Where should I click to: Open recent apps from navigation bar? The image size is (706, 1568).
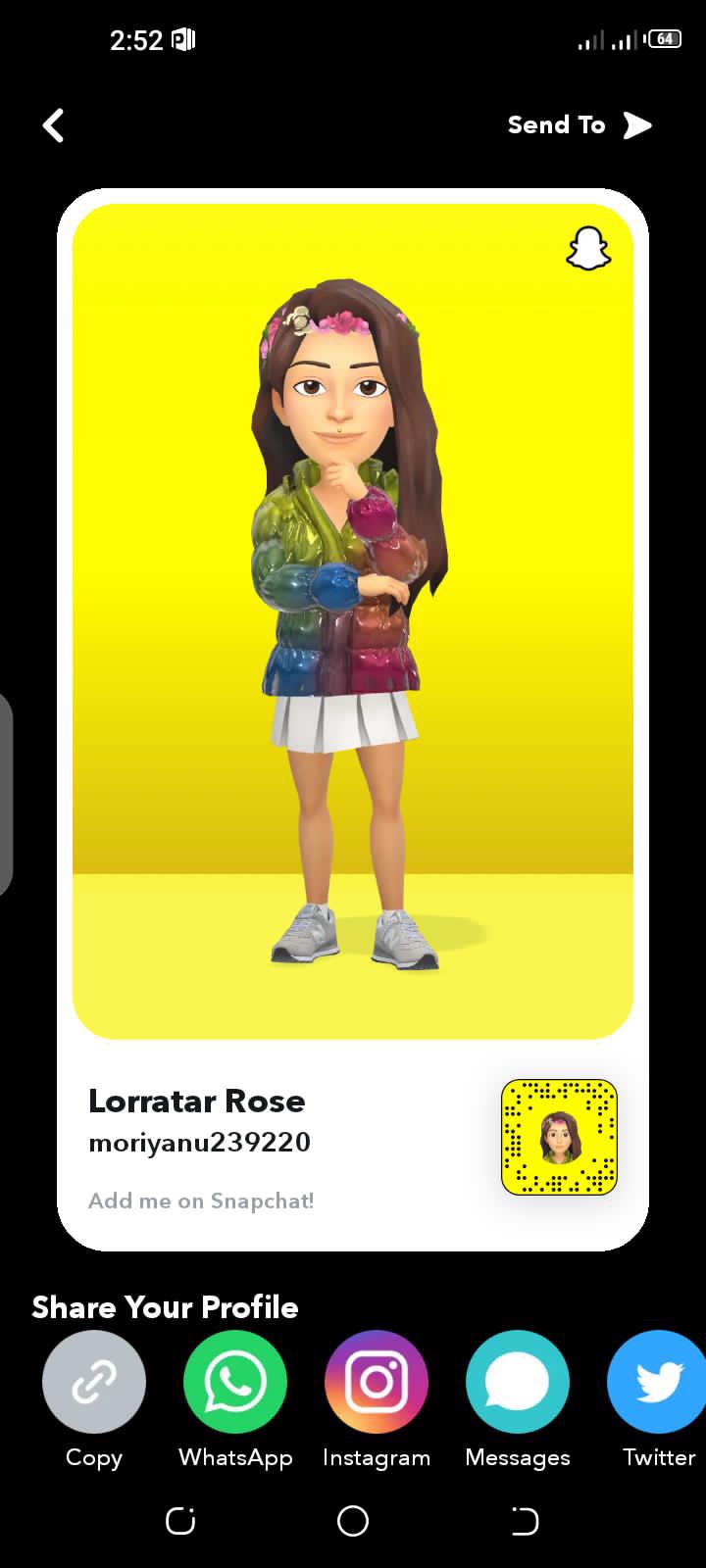pyautogui.click(x=180, y=1521)
